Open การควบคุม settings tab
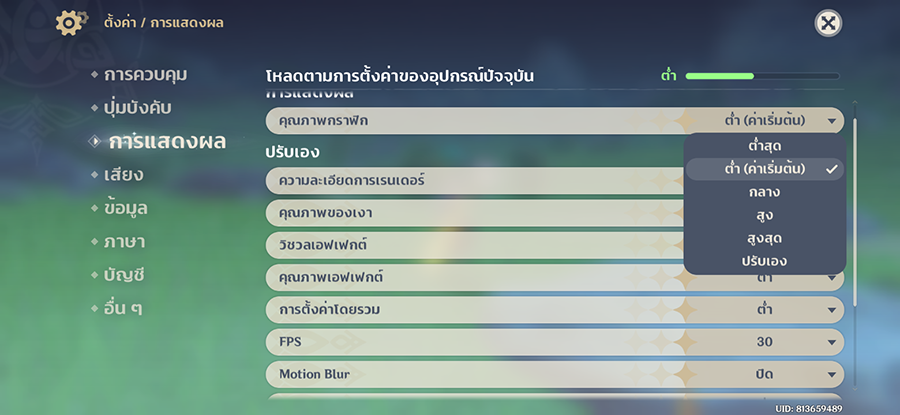The image size is (900, 415). (144, 74)
